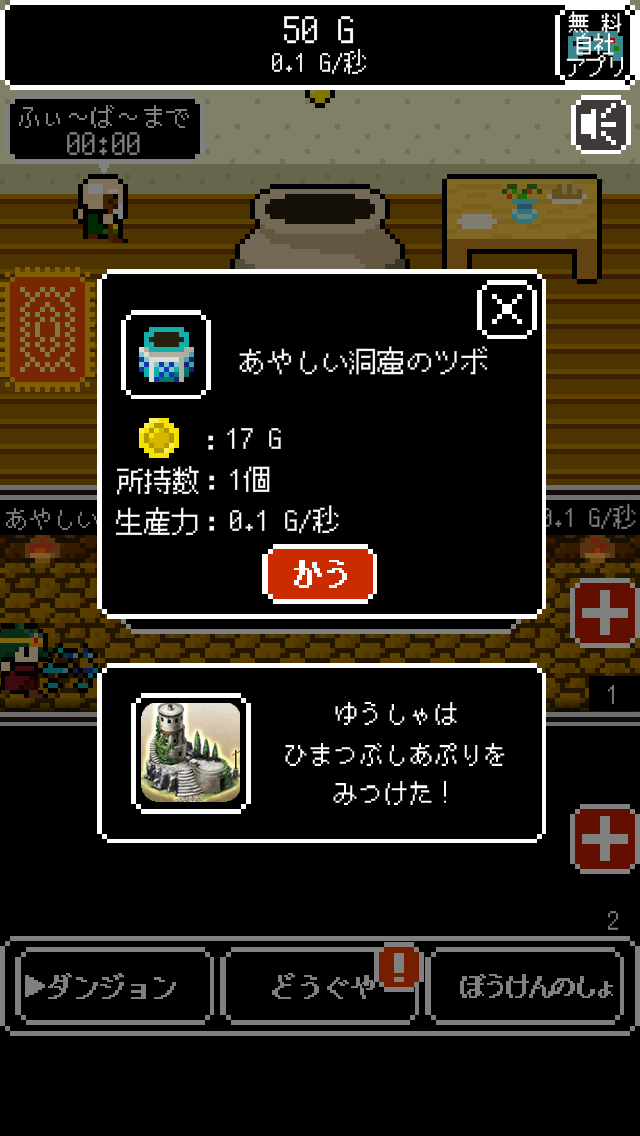Close the あやしい洞窟のツボ dialog
The image size is (640, 1136).
pos(508,310)
